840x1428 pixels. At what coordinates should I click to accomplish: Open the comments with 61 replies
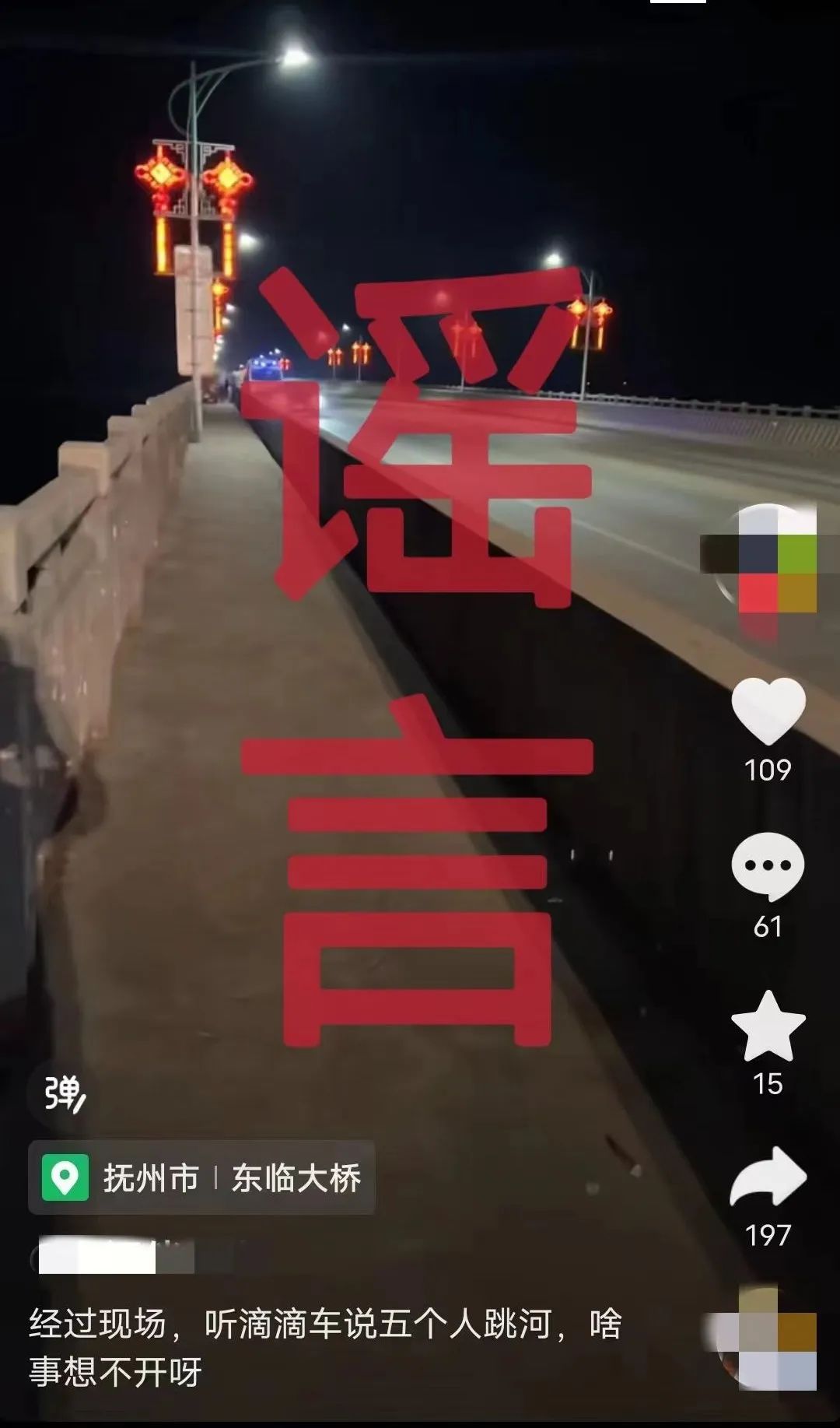tap(768, 866)
